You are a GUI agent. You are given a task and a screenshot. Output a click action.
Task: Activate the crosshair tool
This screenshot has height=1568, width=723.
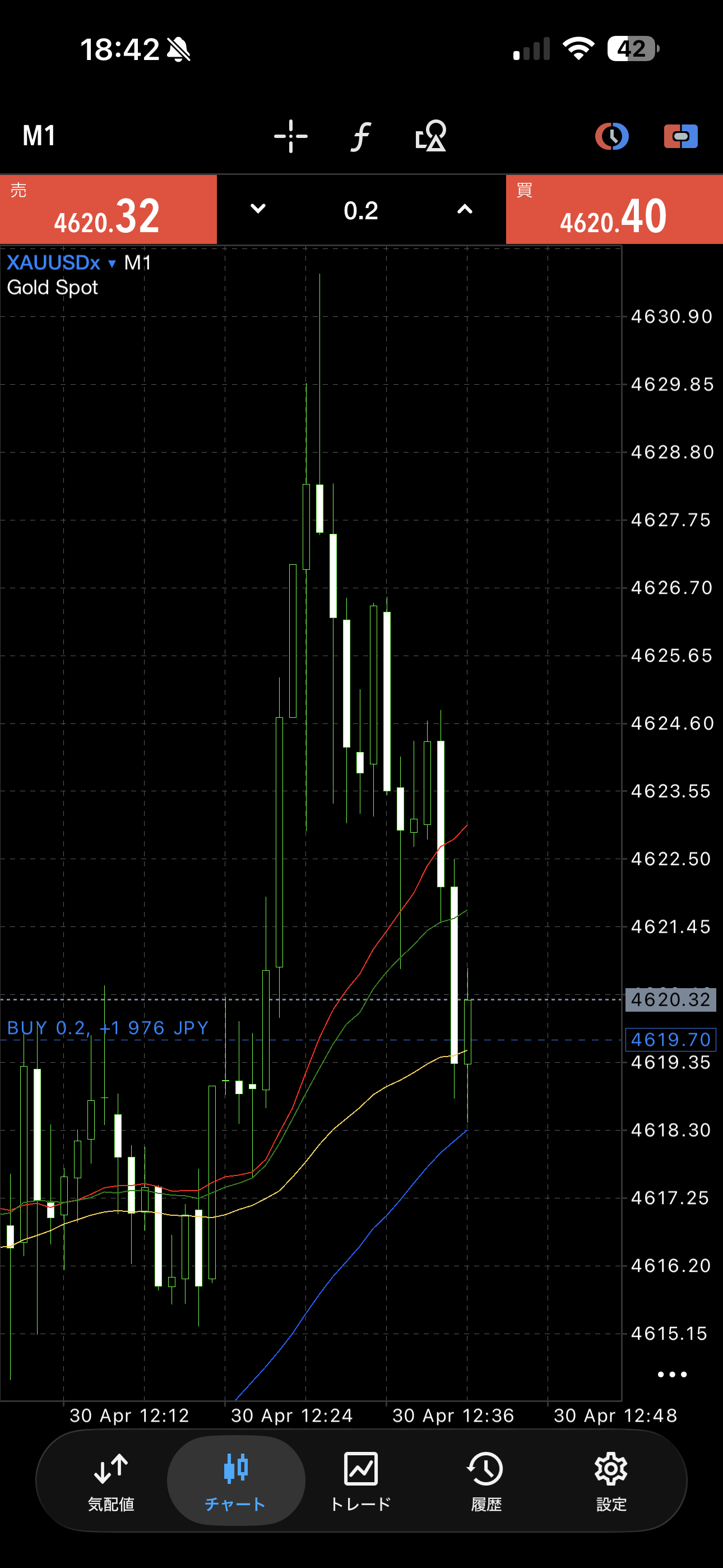290,136
